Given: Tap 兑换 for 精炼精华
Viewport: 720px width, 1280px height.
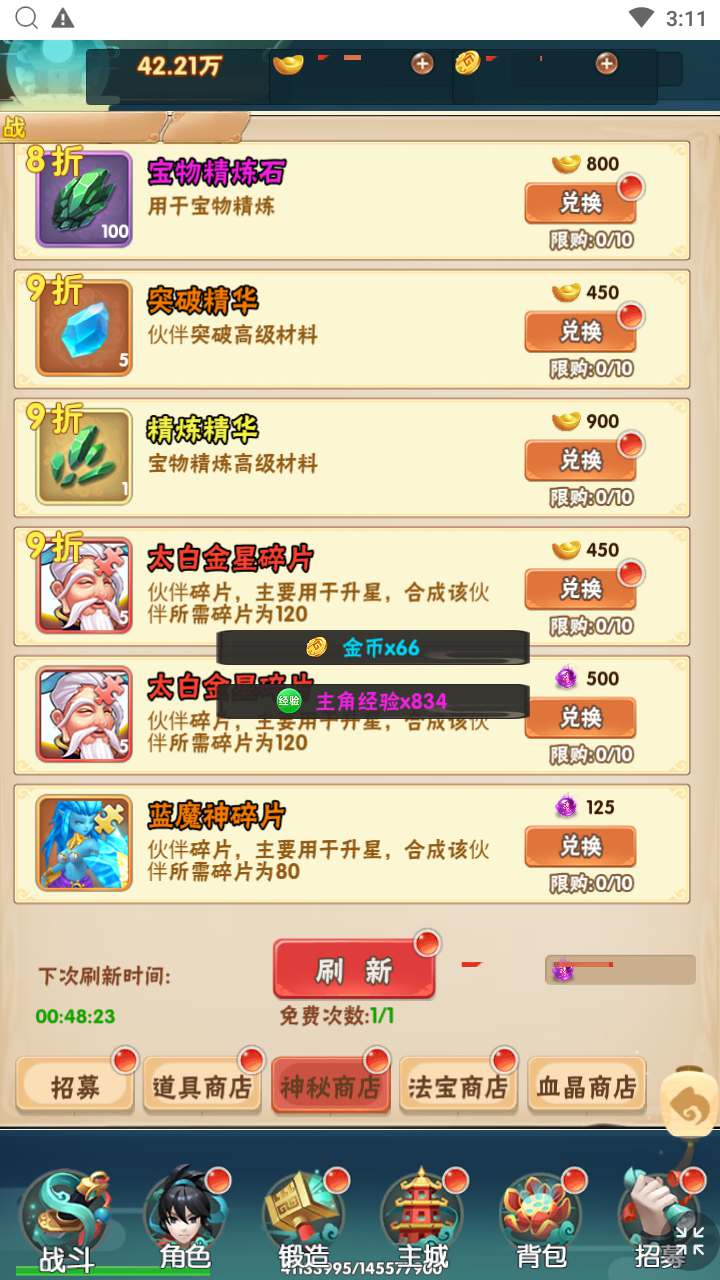Looking at the screenshot, I should (581, 461).
